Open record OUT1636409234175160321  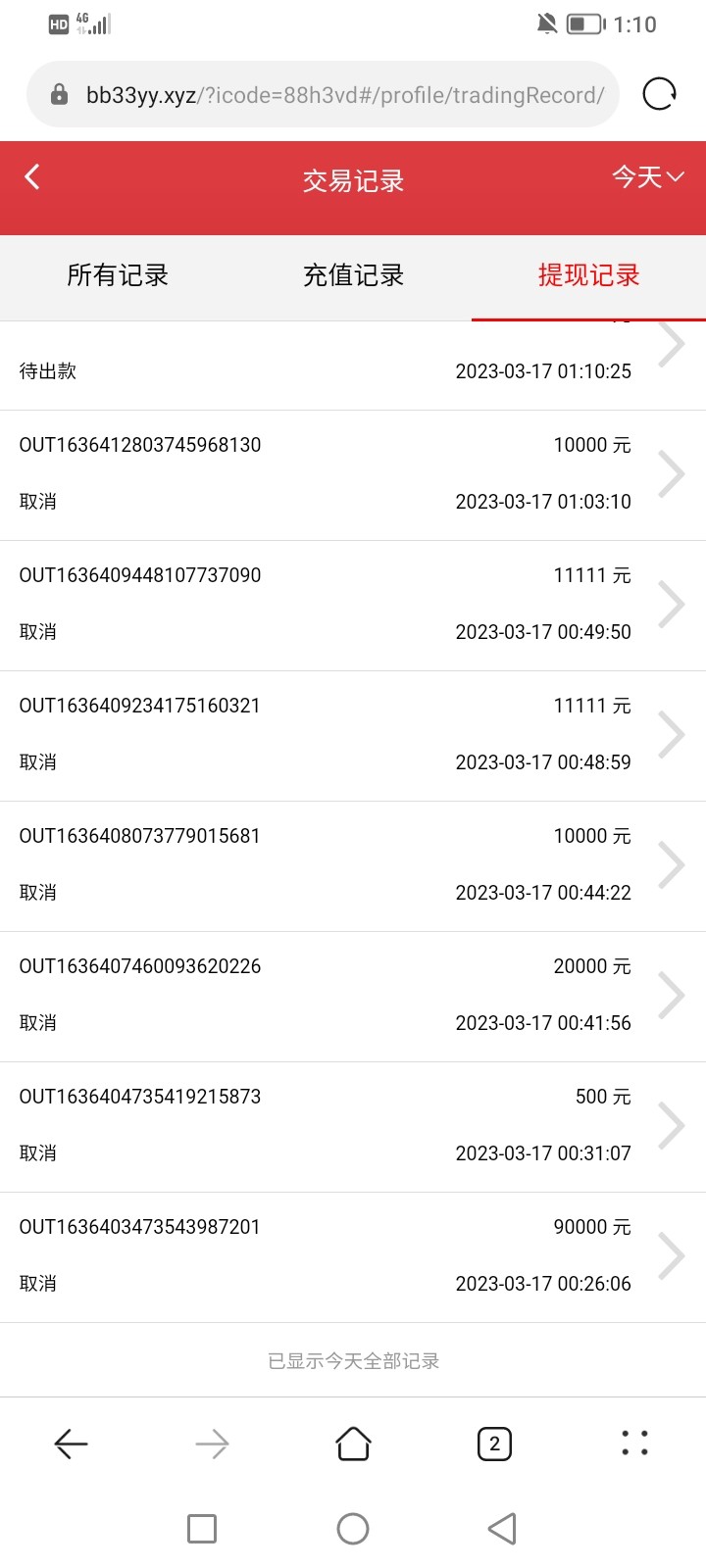[353, 735]
